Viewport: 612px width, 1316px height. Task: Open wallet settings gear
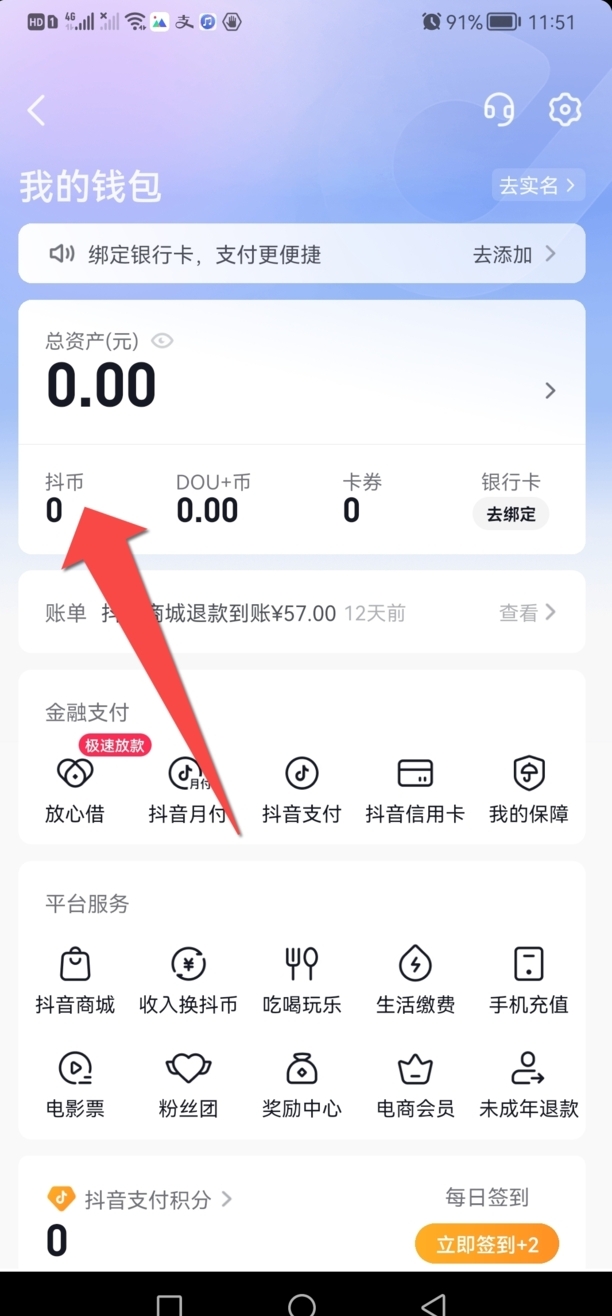pyautogui.click(x=565, y=109)
